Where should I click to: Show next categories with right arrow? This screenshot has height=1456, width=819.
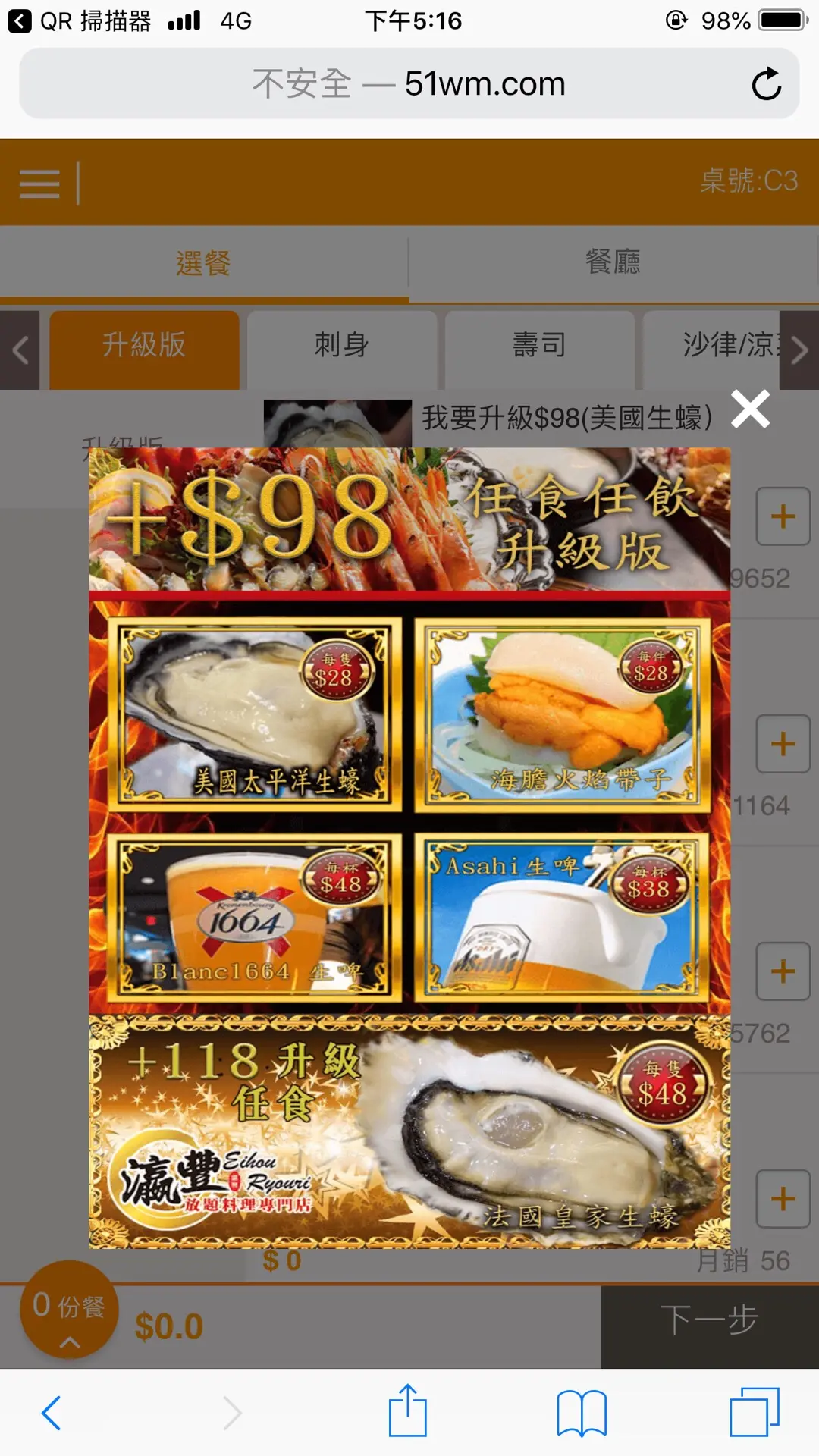click(799, 350)
